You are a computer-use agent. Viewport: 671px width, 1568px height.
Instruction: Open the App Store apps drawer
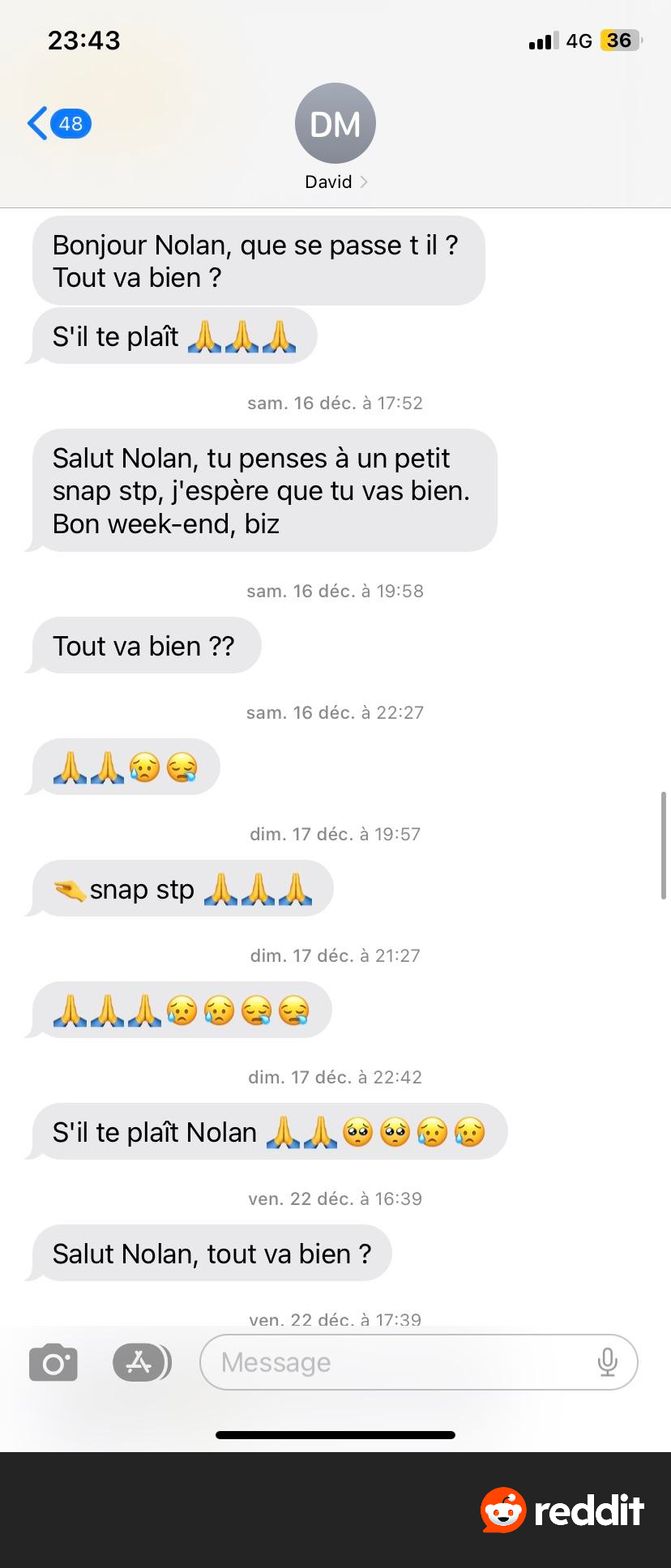pyautogui.click(x=140, y=1362)
